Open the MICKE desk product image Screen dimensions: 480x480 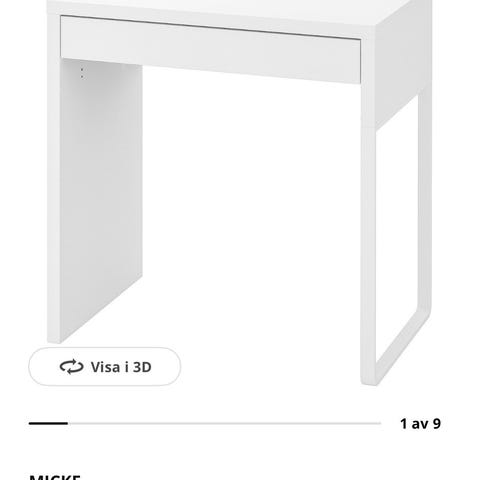click(x=240, y=193)
